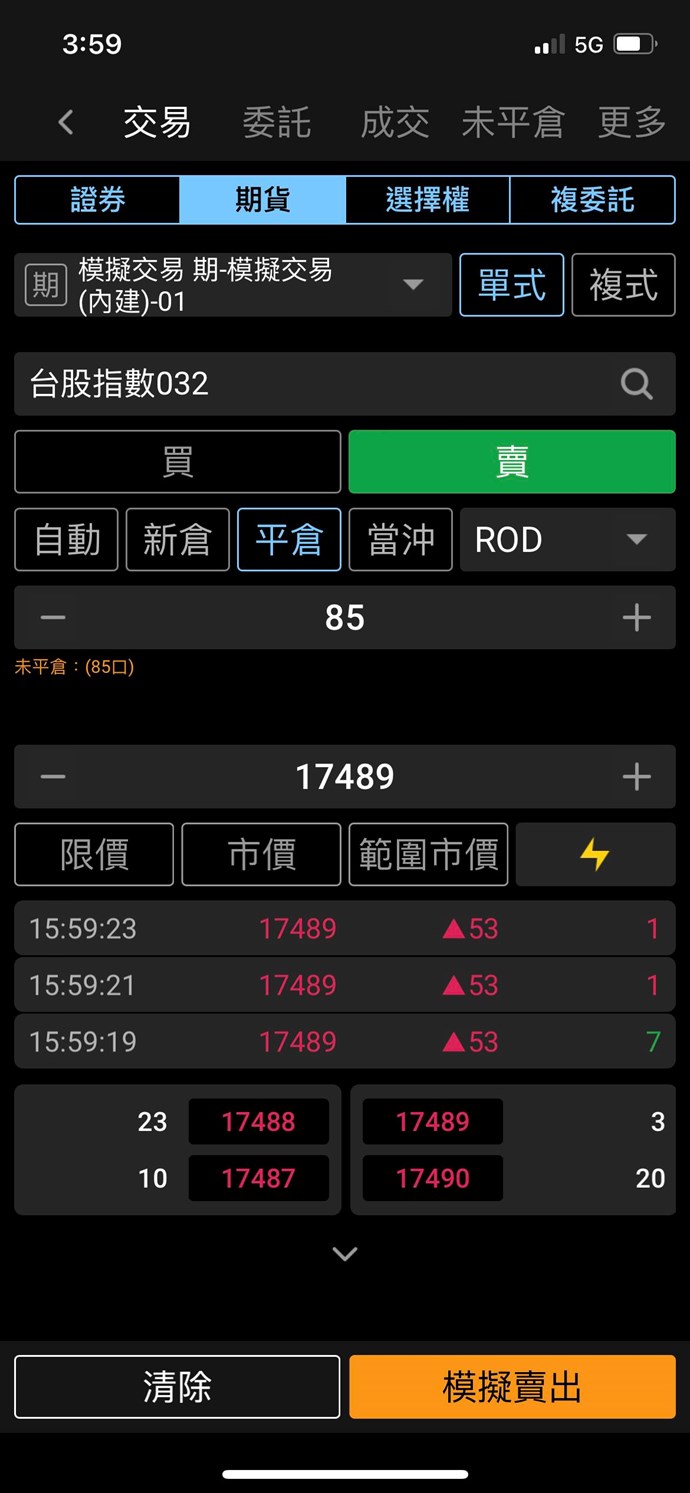The image size is (690, 1493).
Task: Decrease the price below 17489
Action: point(53,777)
